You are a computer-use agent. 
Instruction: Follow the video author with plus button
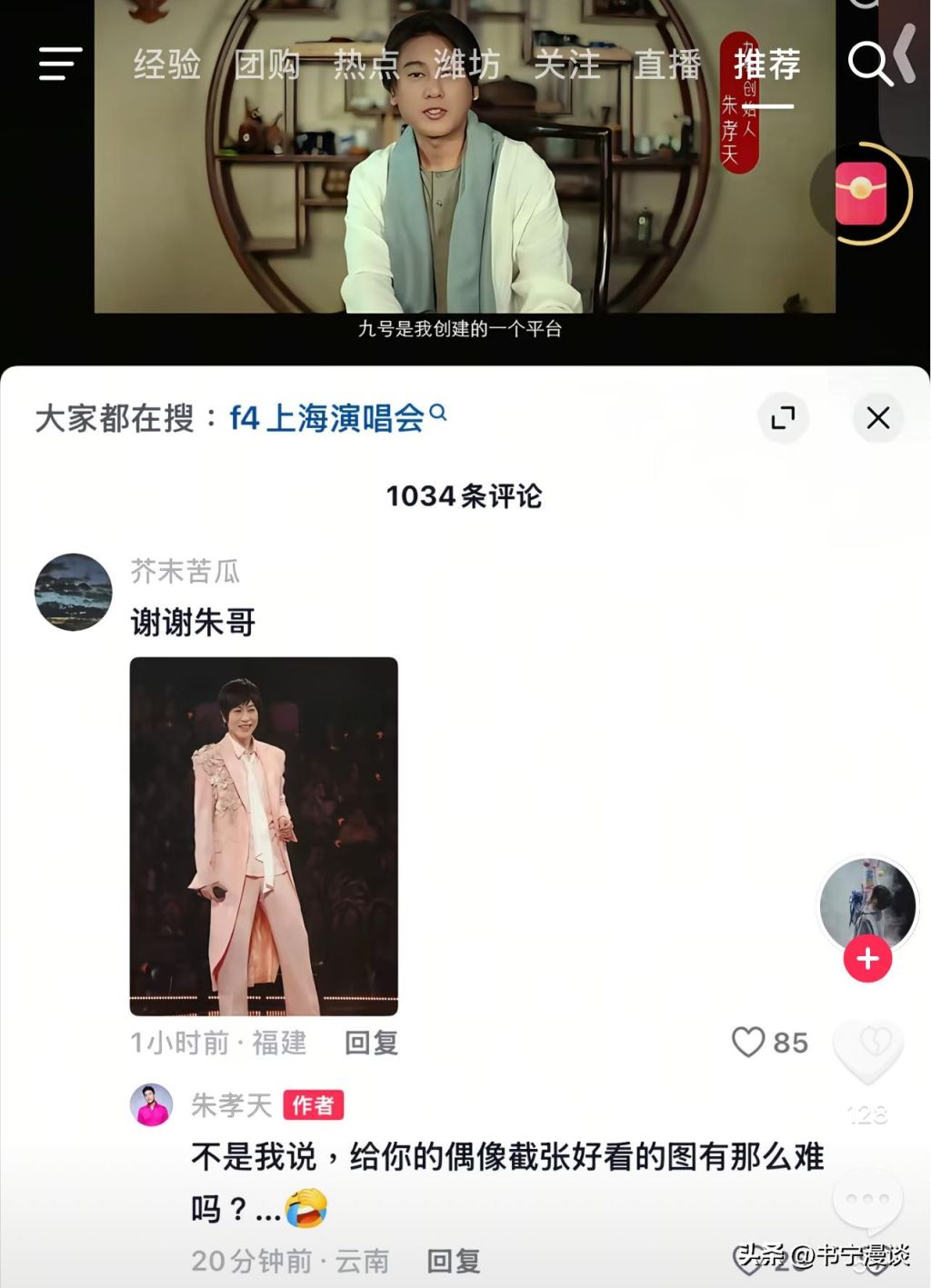(867, 959)
